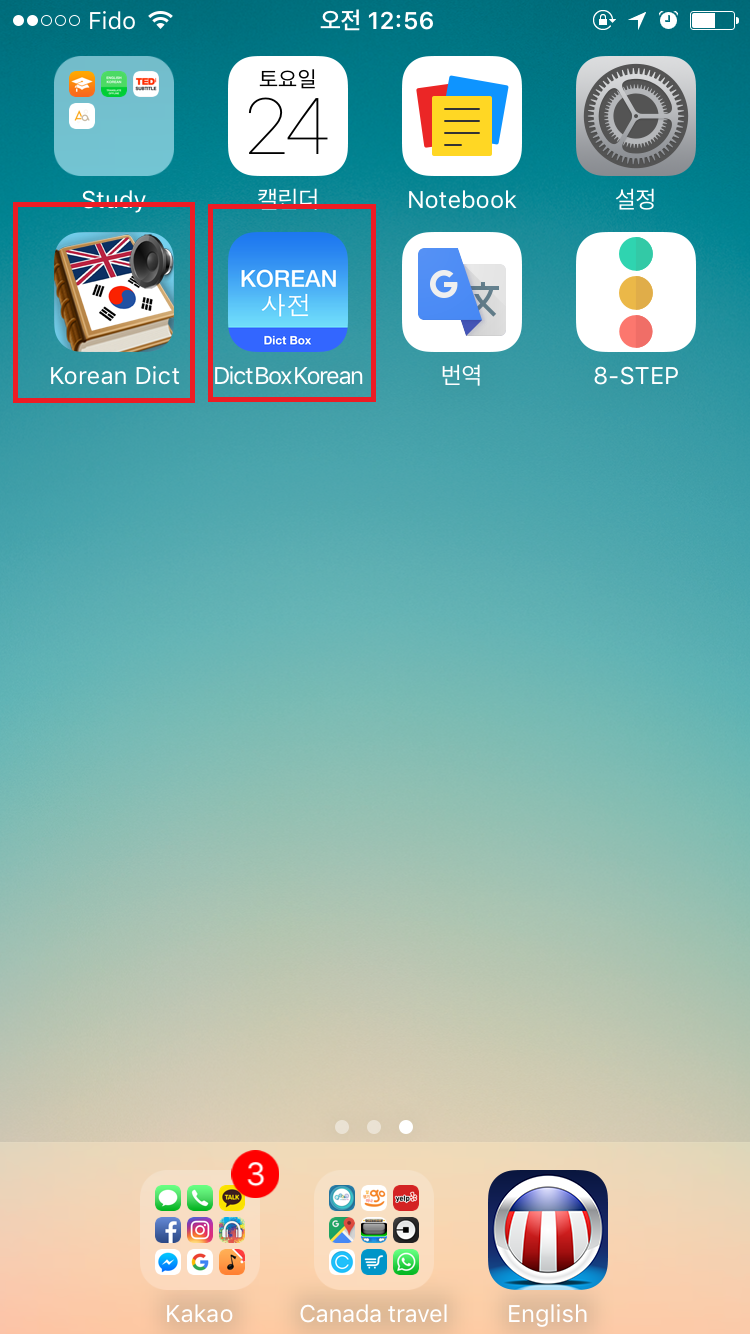
Task: Launch the English app in the dock
Action: (x=548, y=1230)
